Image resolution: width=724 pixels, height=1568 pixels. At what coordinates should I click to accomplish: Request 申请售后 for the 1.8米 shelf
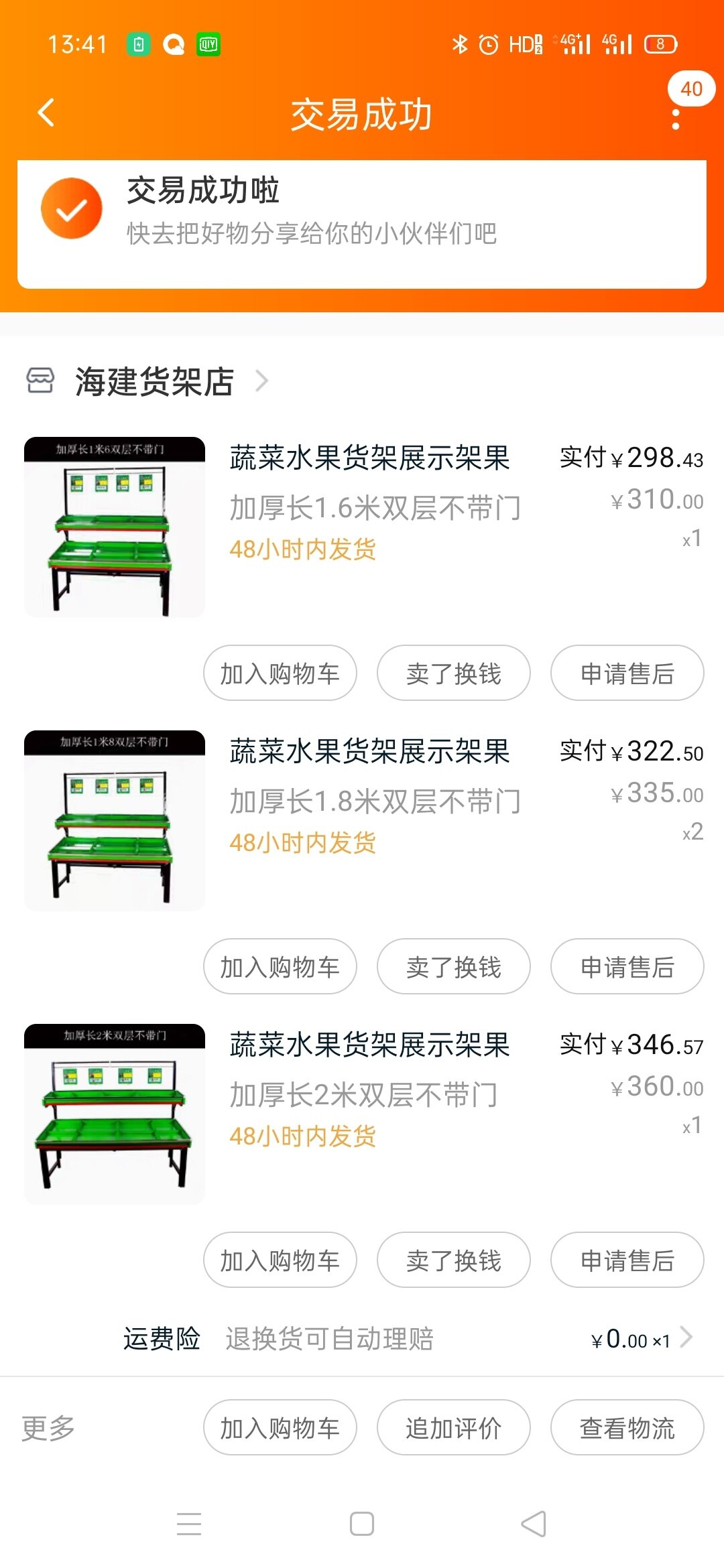[627, 967]
